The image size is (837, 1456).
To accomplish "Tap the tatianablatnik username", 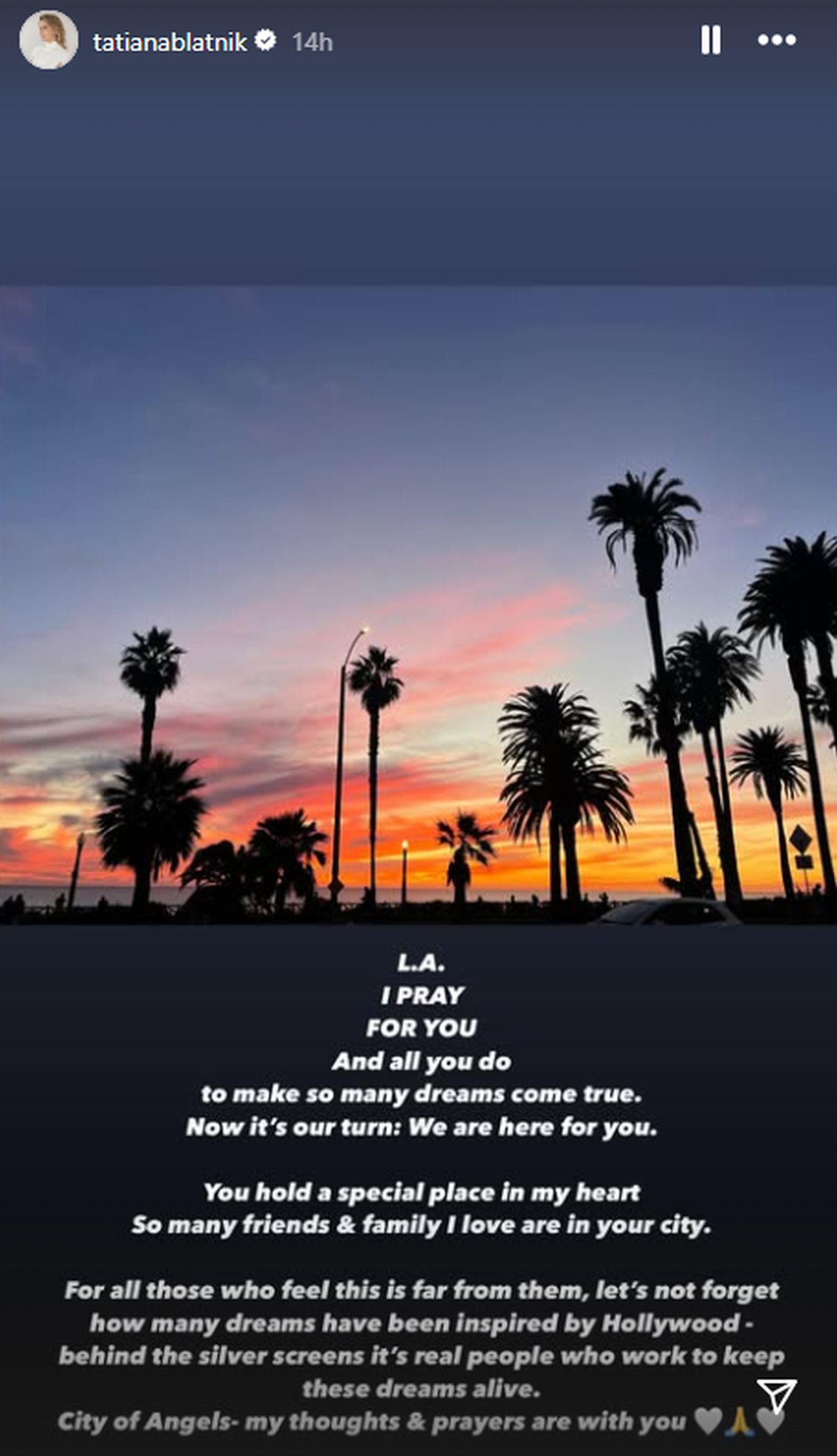I will tap(170, 42).
